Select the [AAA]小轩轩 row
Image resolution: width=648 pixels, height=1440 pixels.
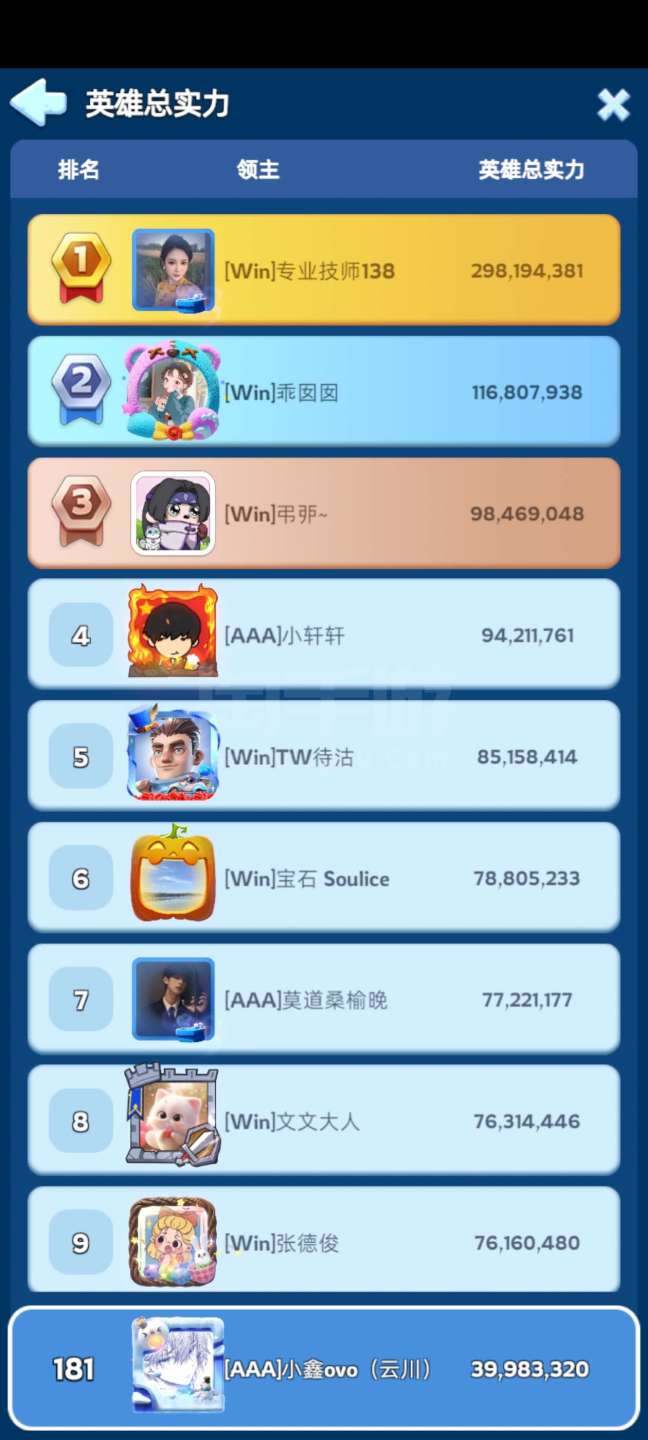324,635
